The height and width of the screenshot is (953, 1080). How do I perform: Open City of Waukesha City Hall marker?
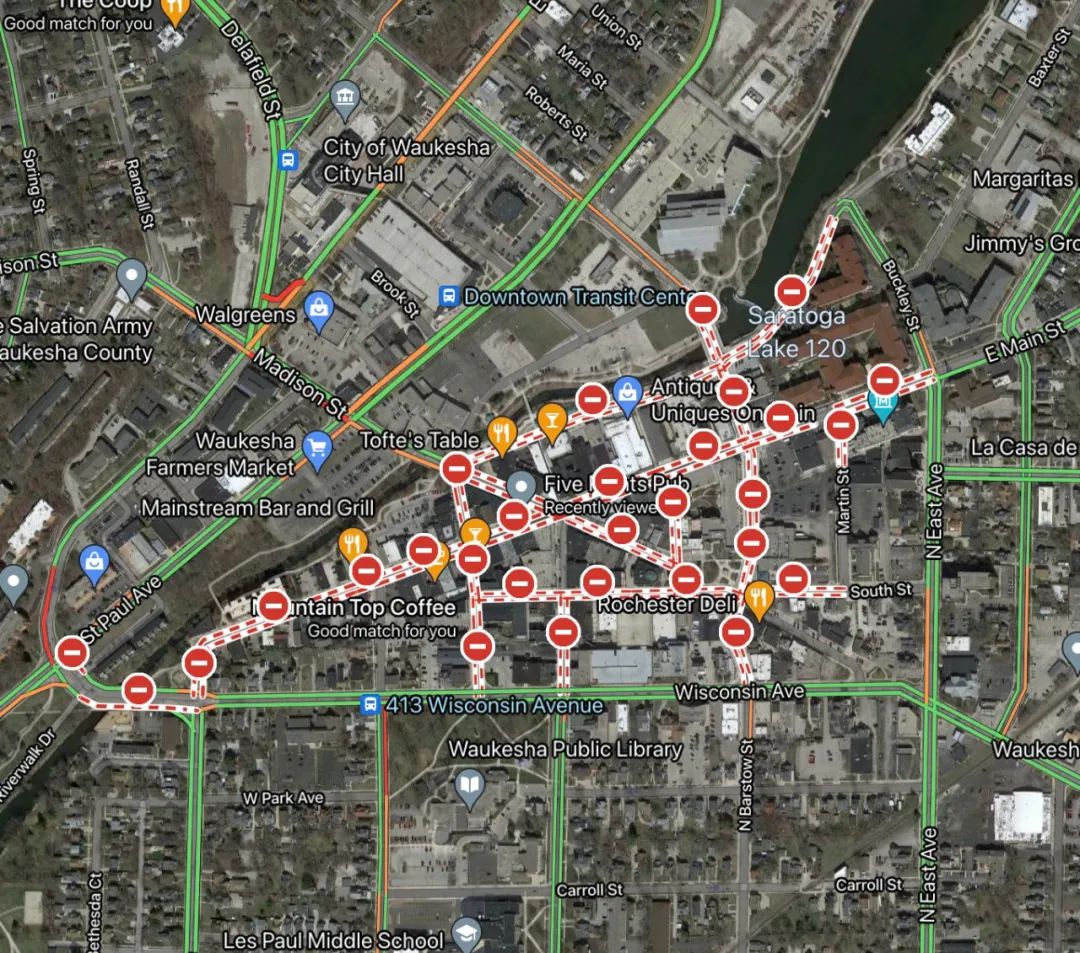coord(345,96)
